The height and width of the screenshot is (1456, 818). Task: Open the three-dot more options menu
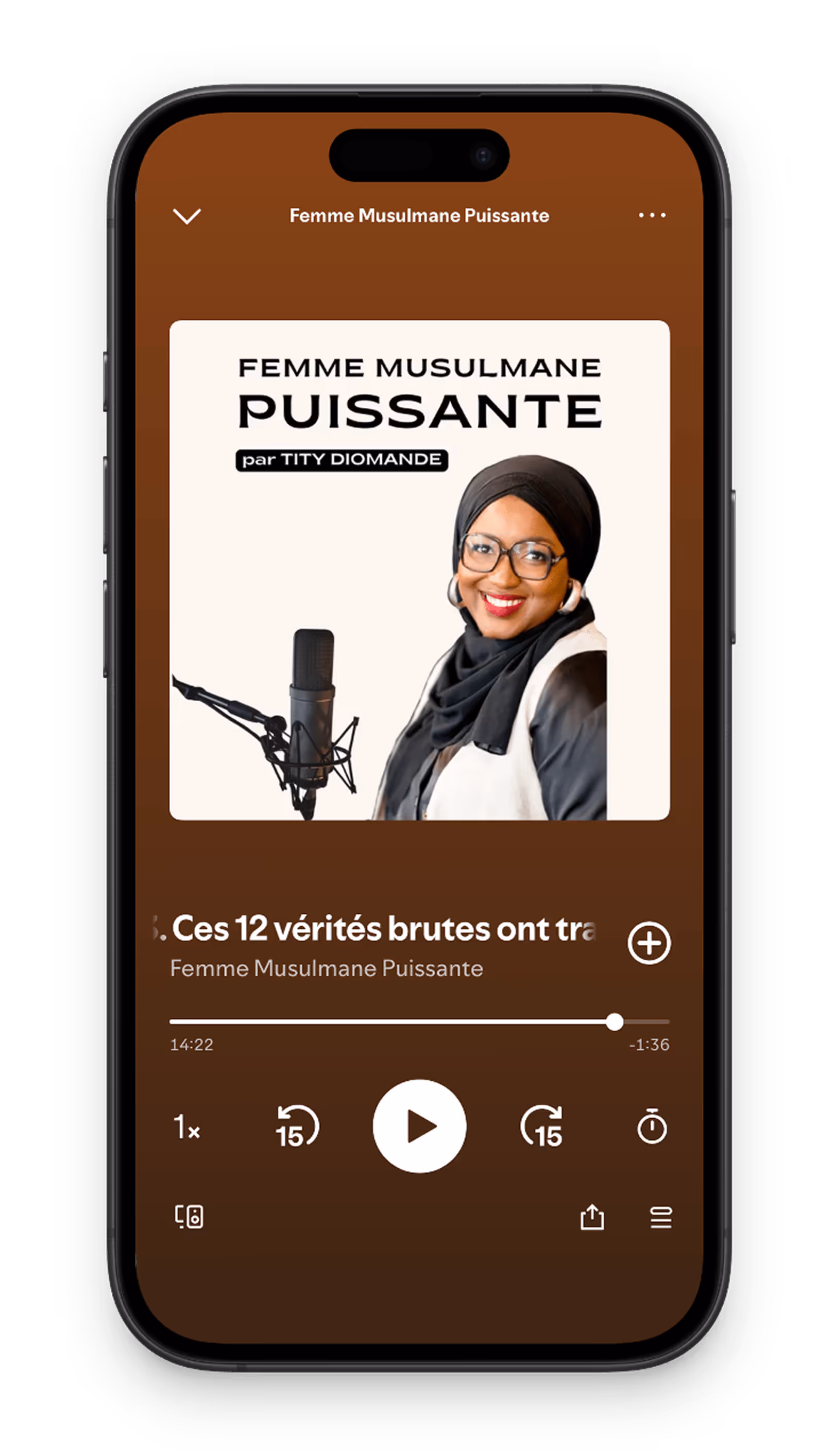click(x=652, y=215)
